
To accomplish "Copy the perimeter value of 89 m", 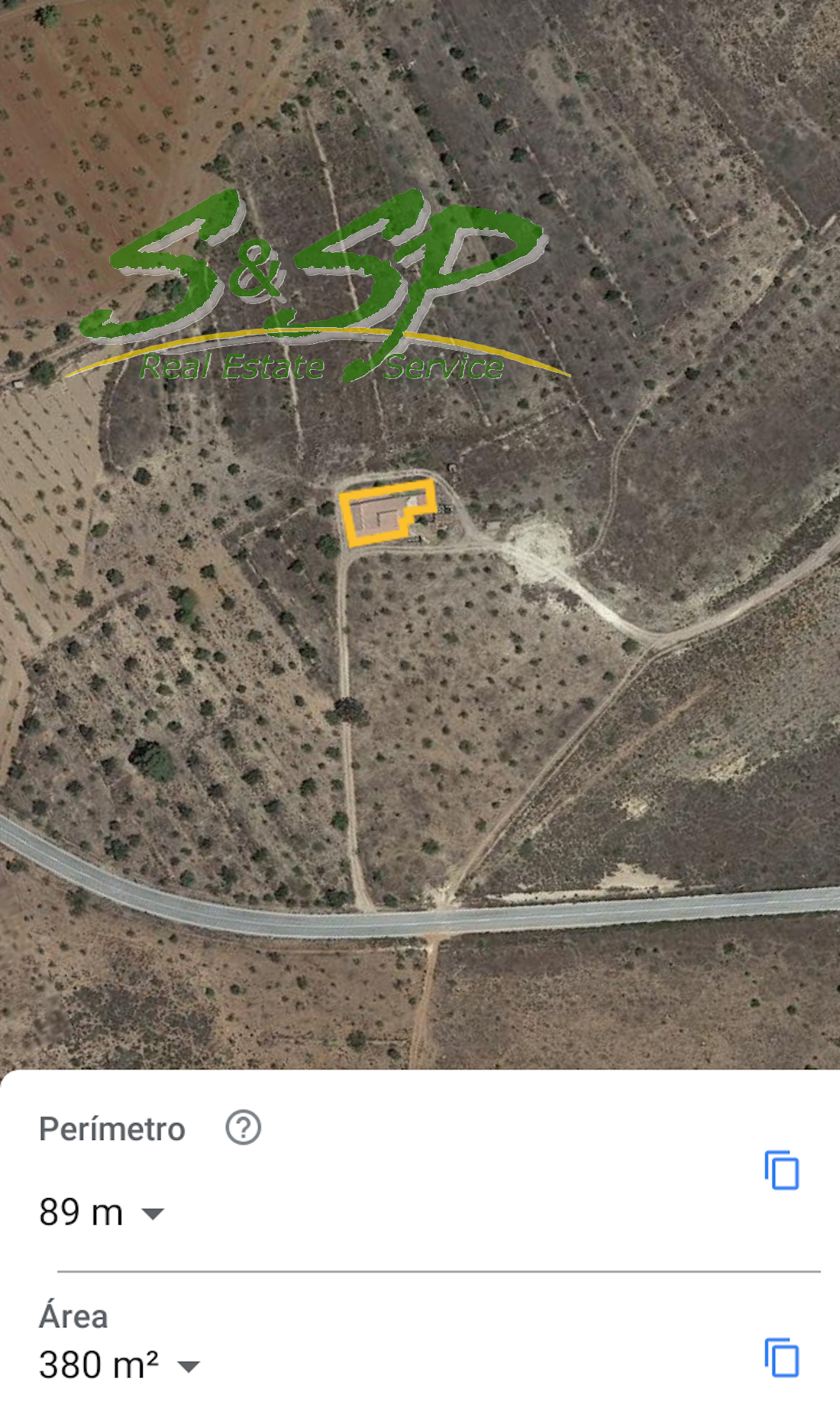I will point(781,1170).
